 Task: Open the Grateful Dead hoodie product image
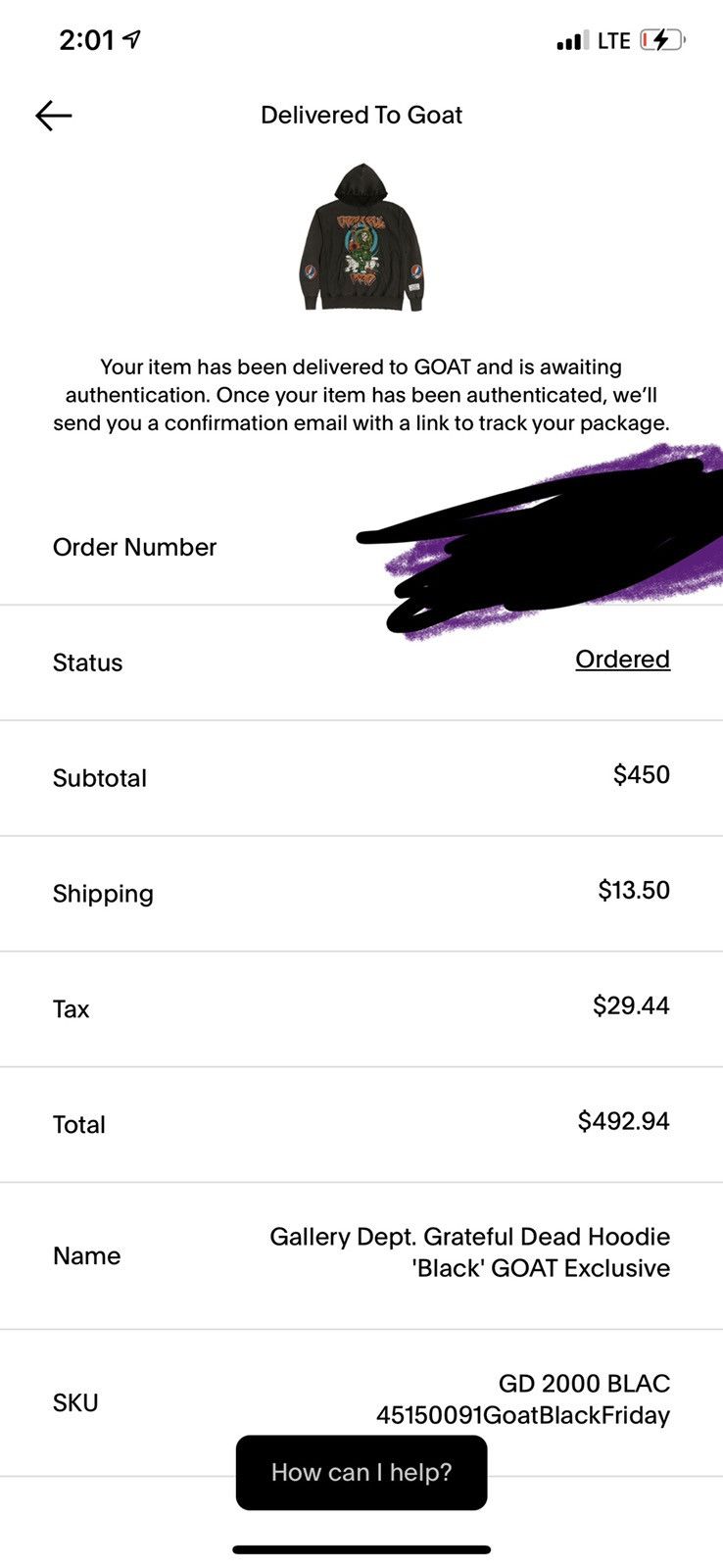[362, 237]
